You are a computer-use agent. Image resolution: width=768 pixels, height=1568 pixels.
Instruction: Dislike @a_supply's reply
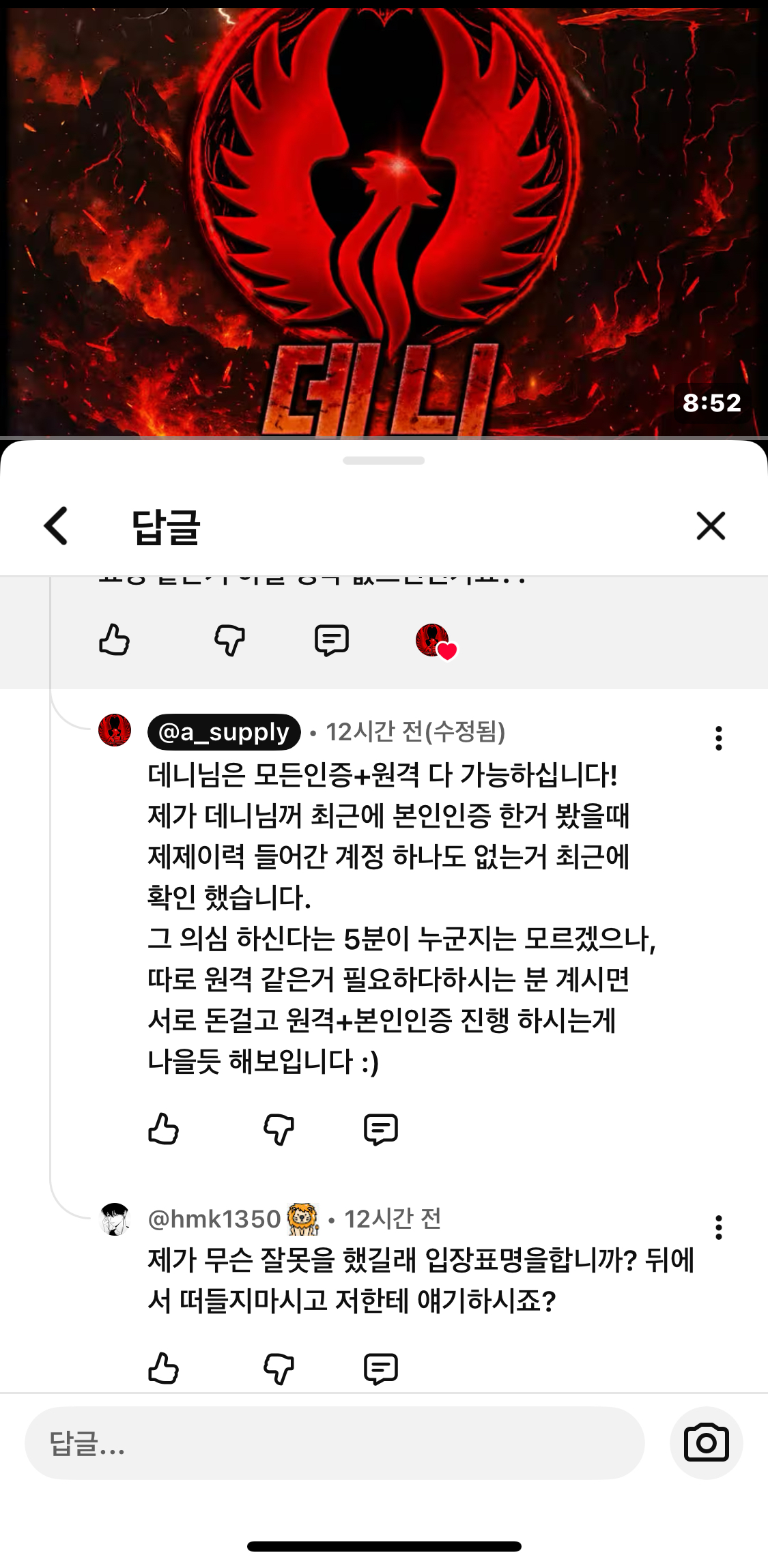[x=279, y=1129]
